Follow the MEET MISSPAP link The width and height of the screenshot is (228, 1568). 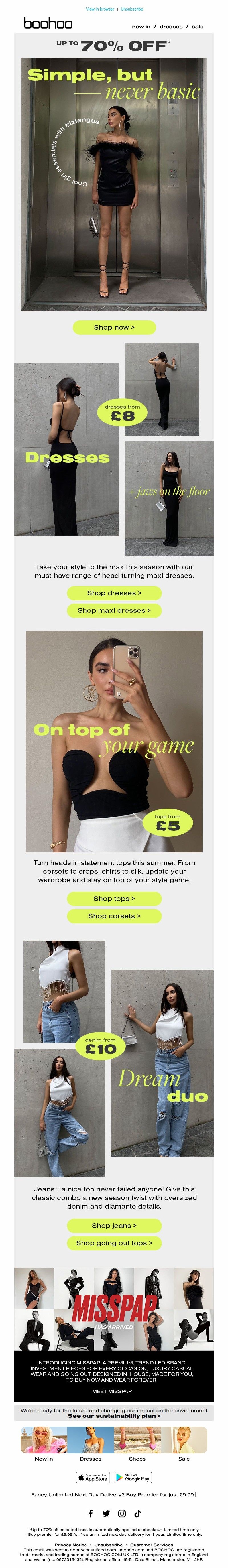112,1392
